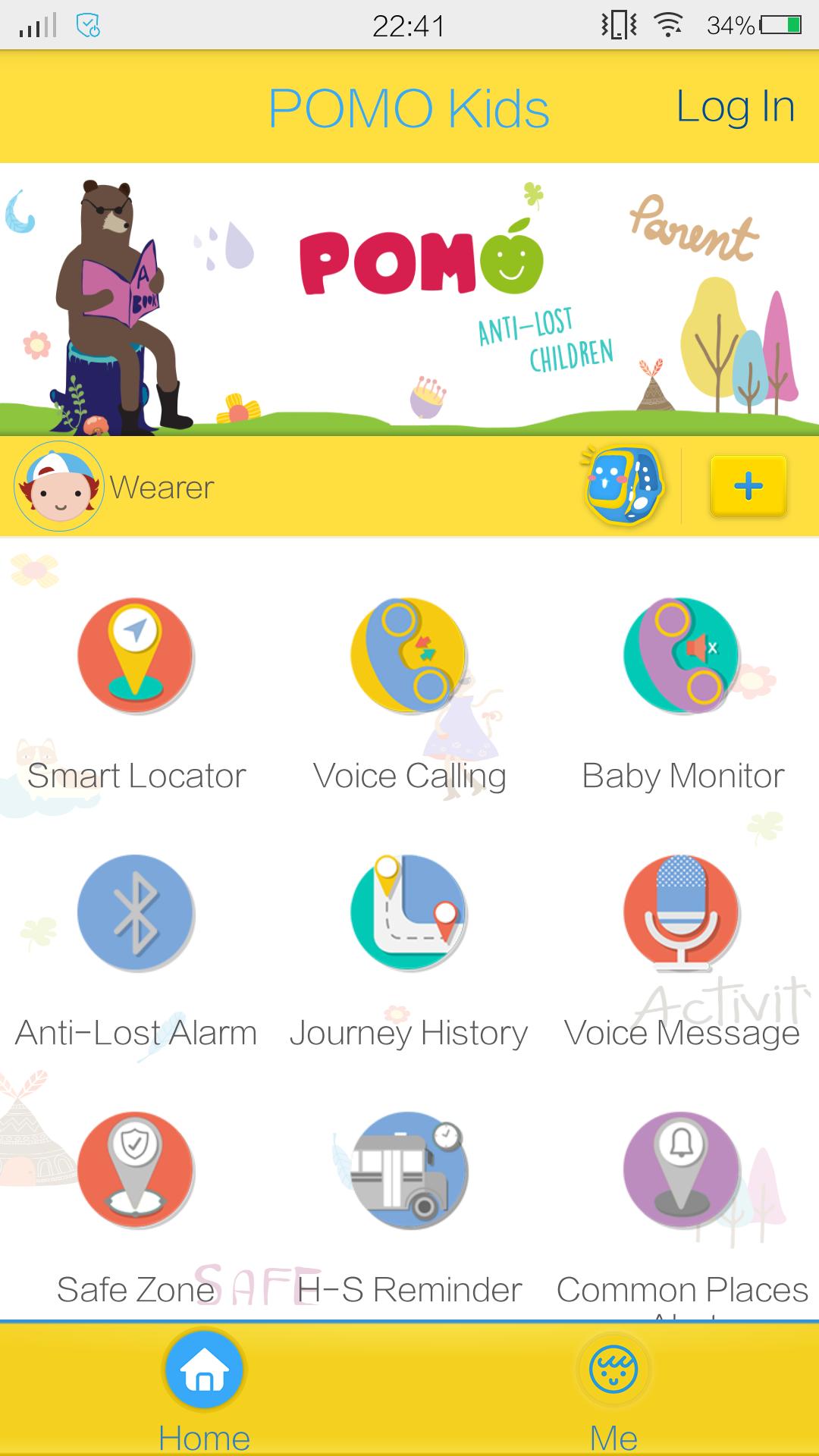The height and width of the screenshot is (1456, 819).
Task: Open the smartwatch device icon
Action: 623,486
